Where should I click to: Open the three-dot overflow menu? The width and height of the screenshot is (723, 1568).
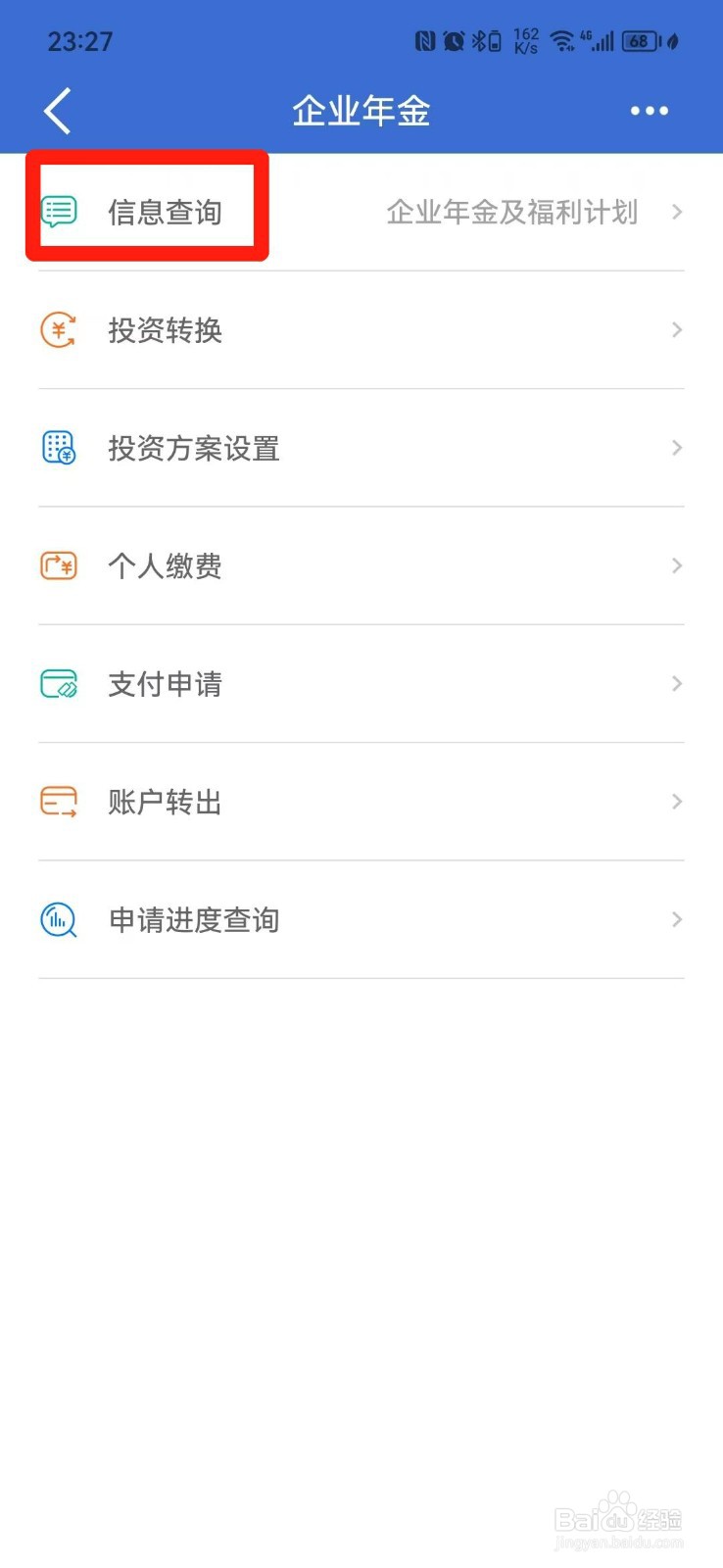click(x=649, y=111)
